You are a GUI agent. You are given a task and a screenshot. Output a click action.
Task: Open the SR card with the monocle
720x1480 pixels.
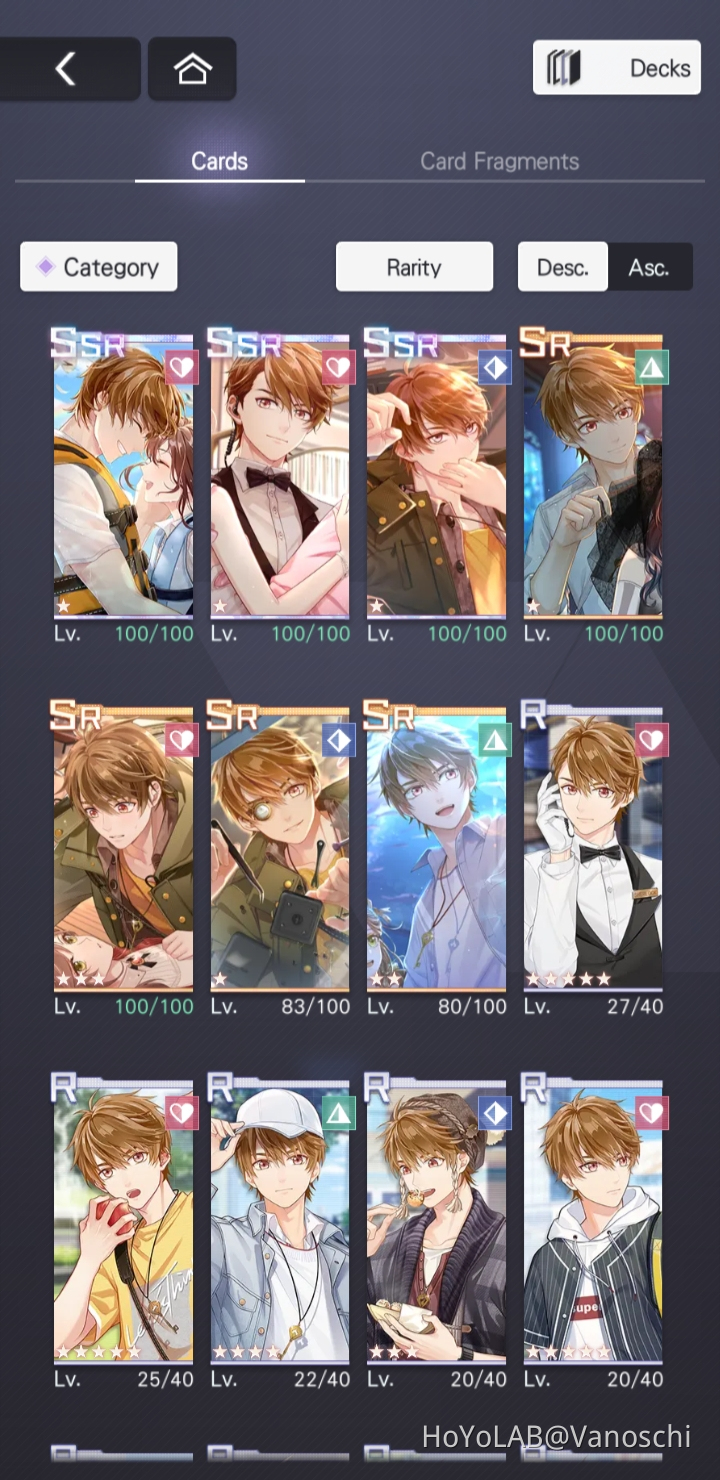pos(280,850)
